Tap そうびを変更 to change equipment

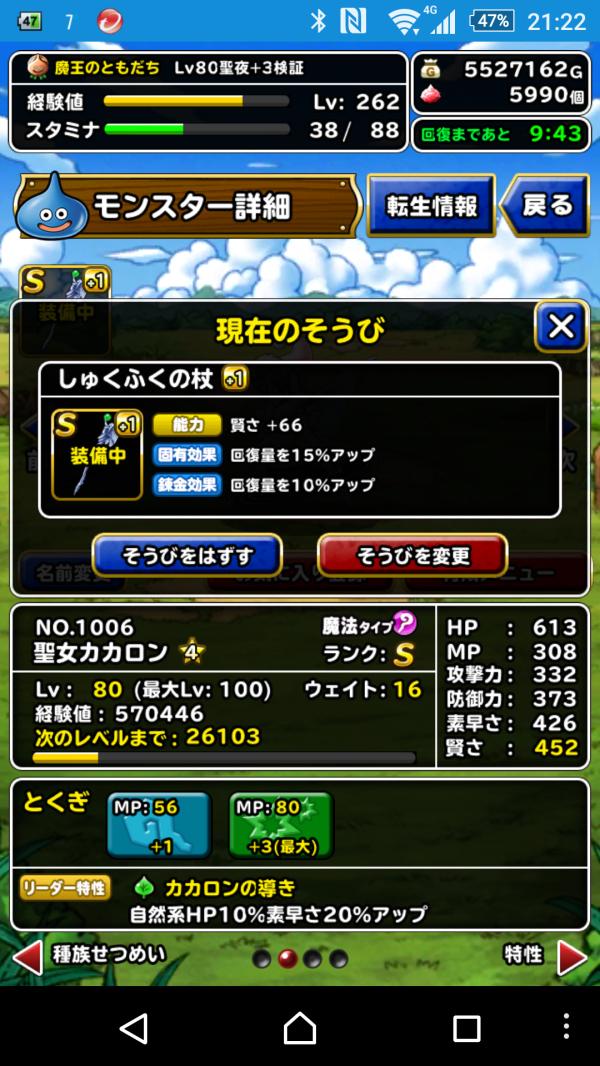(412, 555)
